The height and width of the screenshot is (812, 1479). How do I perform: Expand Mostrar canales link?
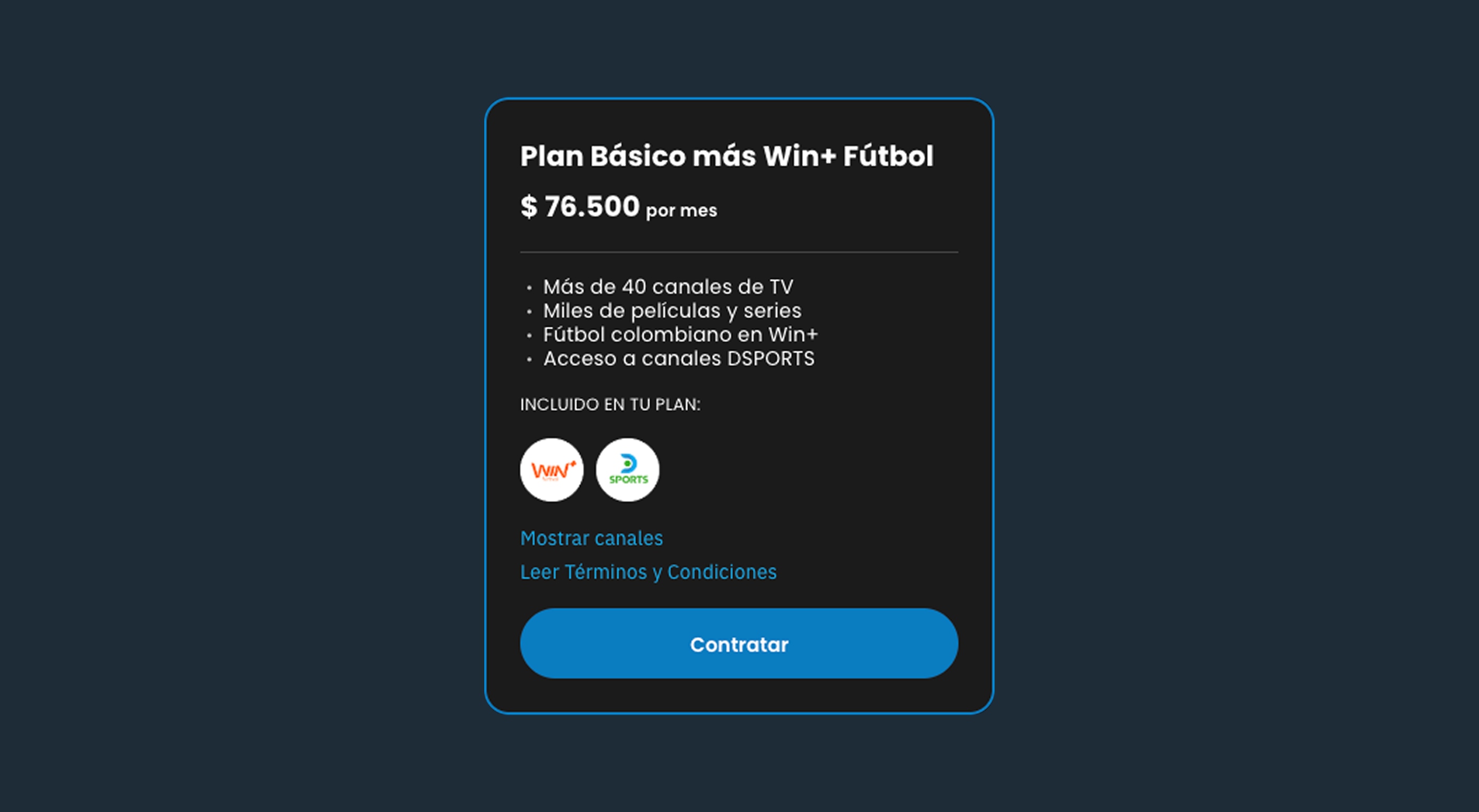591,538
